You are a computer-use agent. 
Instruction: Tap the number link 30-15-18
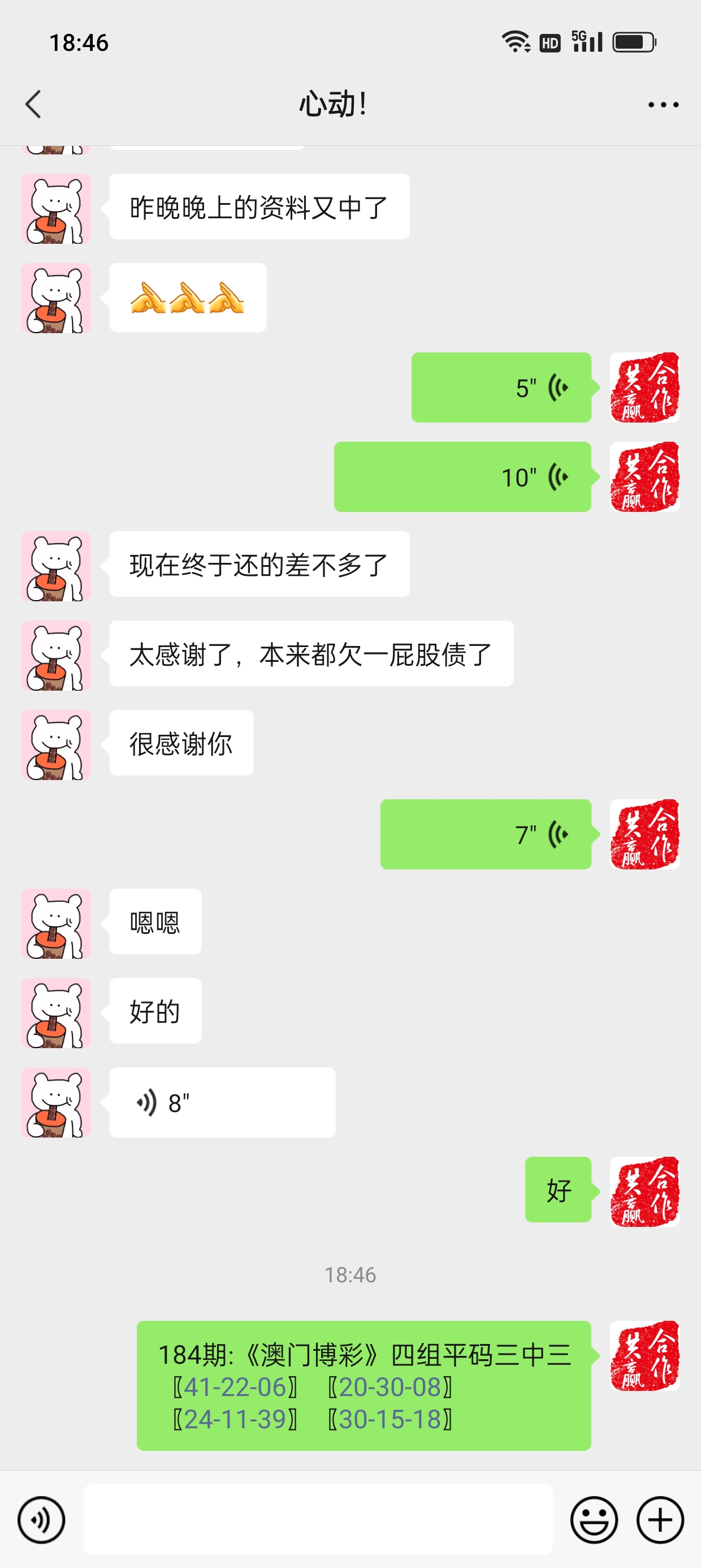click(390, 1419)
